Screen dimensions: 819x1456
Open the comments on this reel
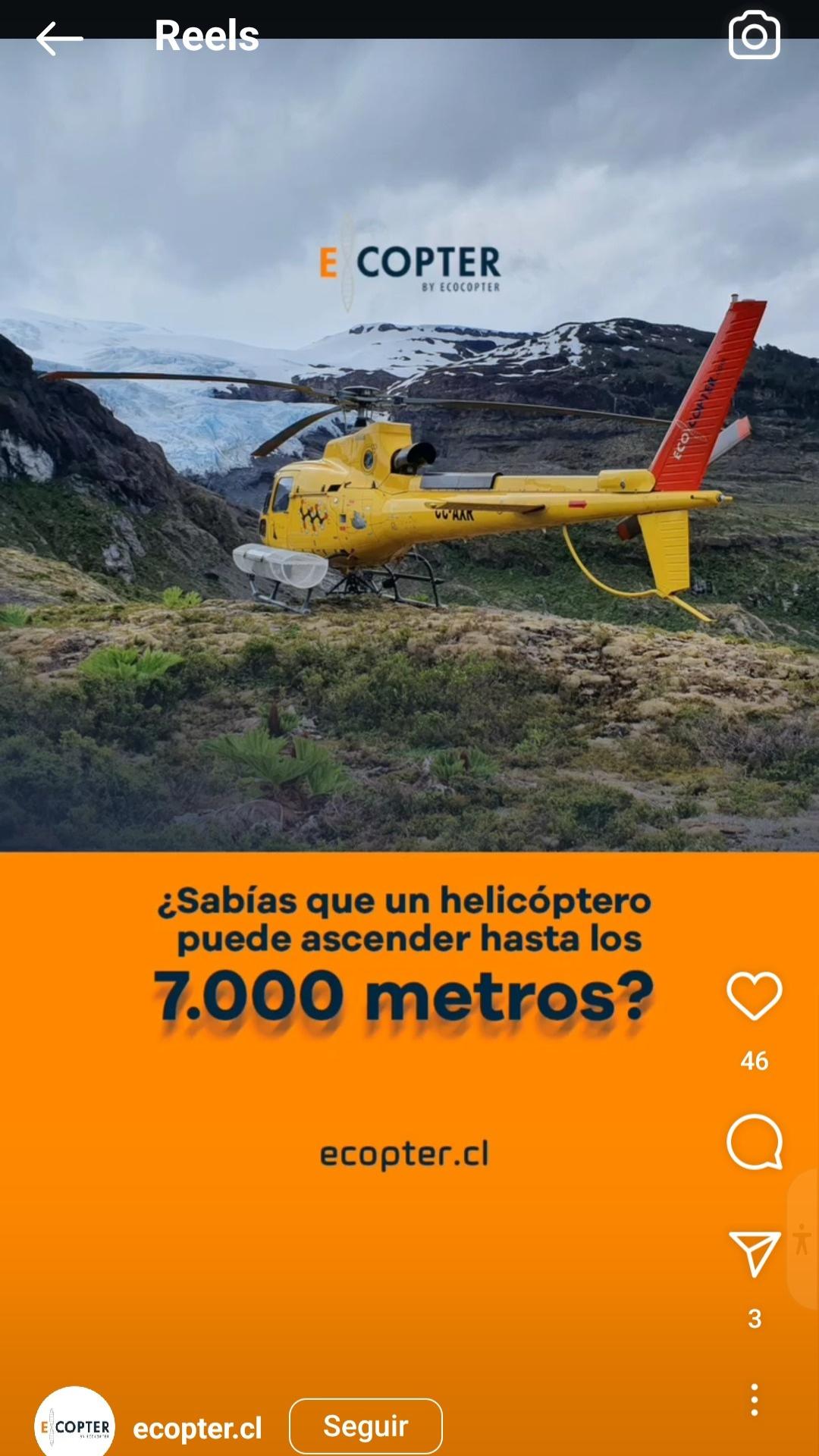click(x=754, y=1142)
